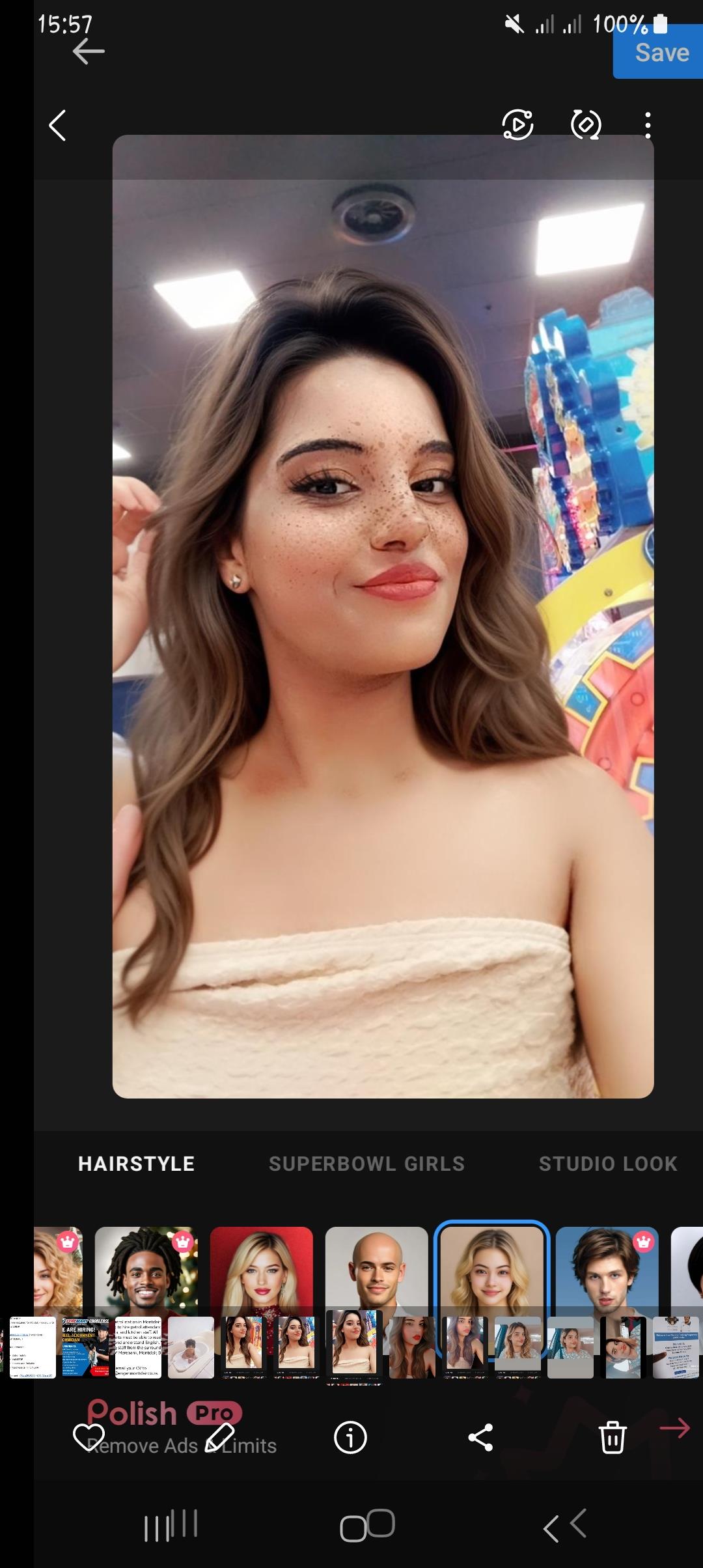Edit the photo with the pencil icon

[x=220, y=1438]
